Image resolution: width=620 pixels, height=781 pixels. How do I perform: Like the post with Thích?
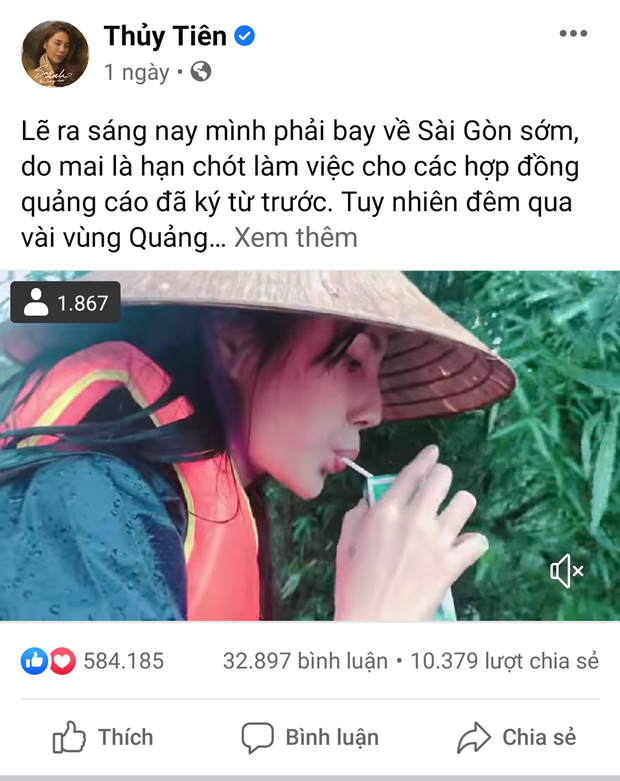tap(104, 738)
